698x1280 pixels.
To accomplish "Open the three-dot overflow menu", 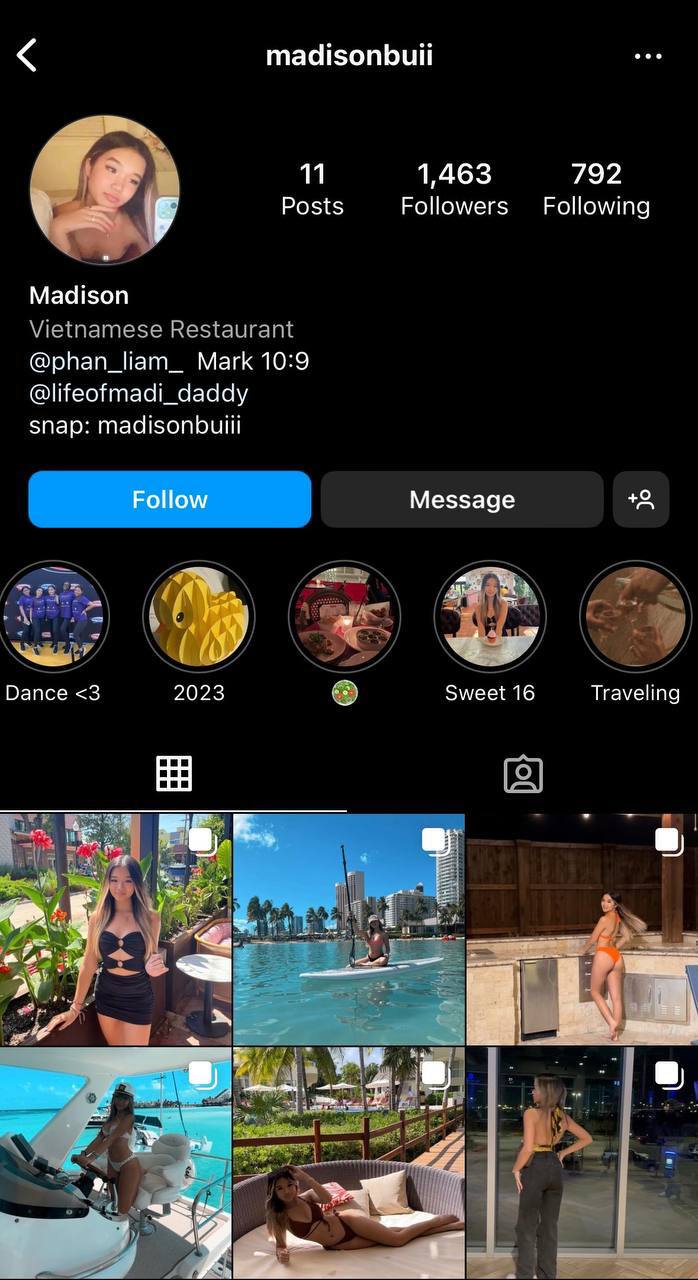I will [x=648, y=56].
